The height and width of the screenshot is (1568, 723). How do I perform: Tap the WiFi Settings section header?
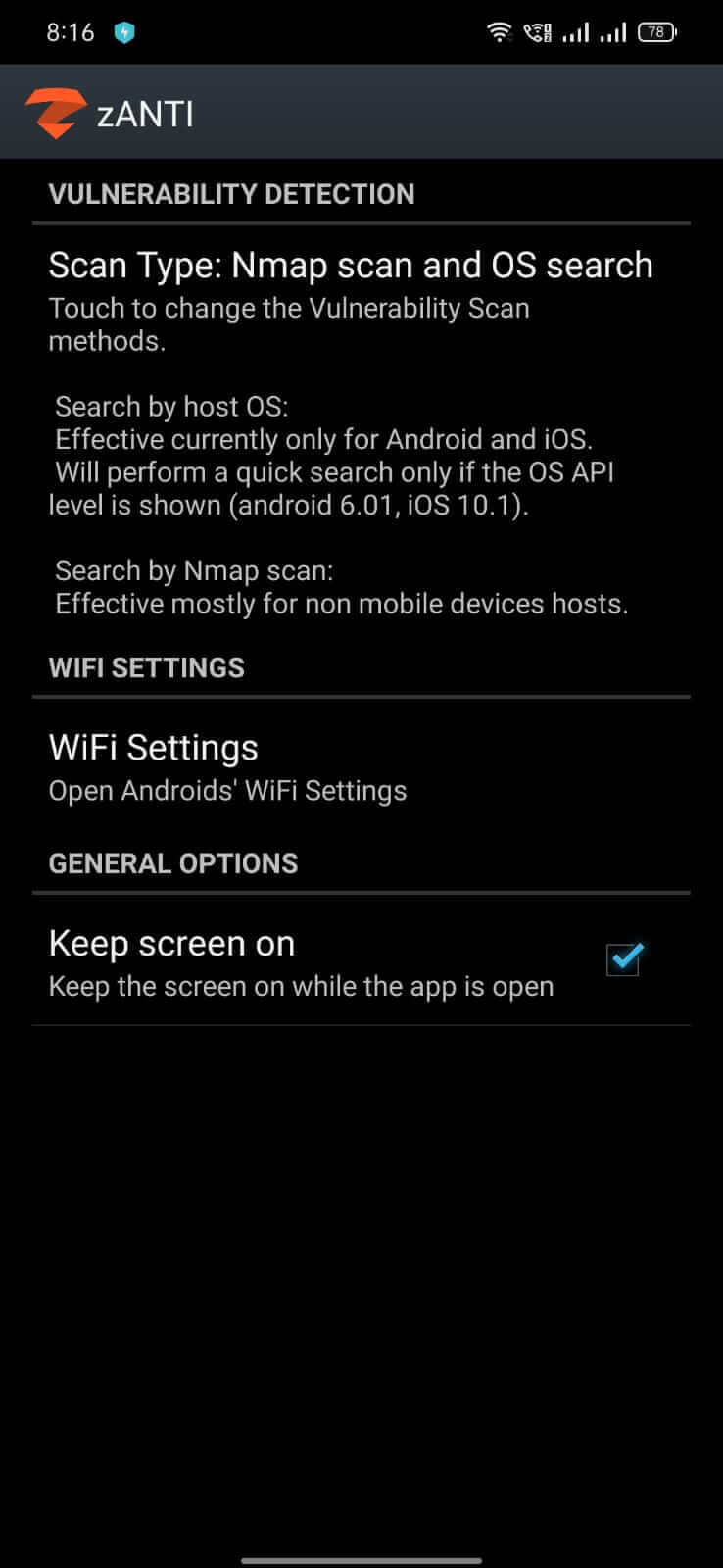tap(147, 667)
